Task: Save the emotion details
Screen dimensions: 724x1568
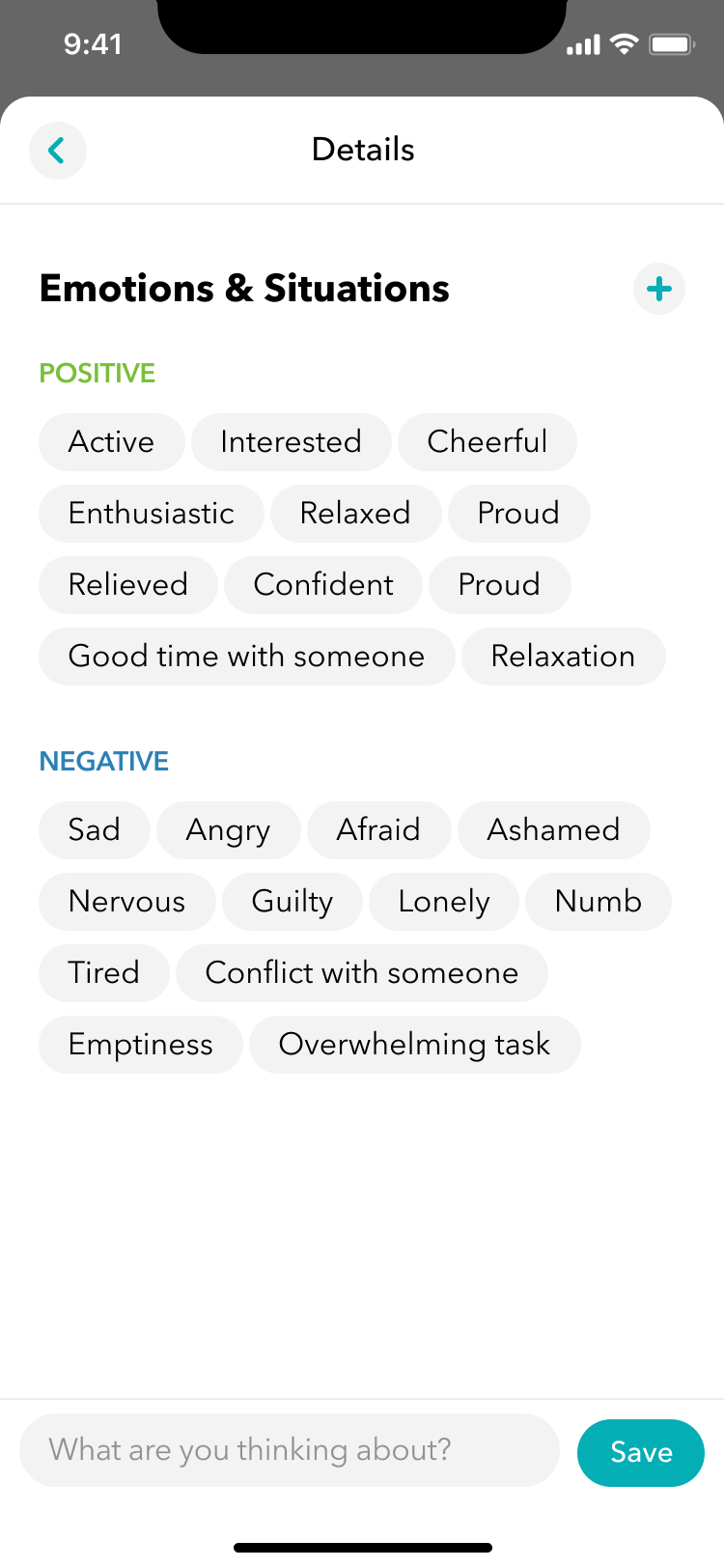Action: tap(641, 1452)
